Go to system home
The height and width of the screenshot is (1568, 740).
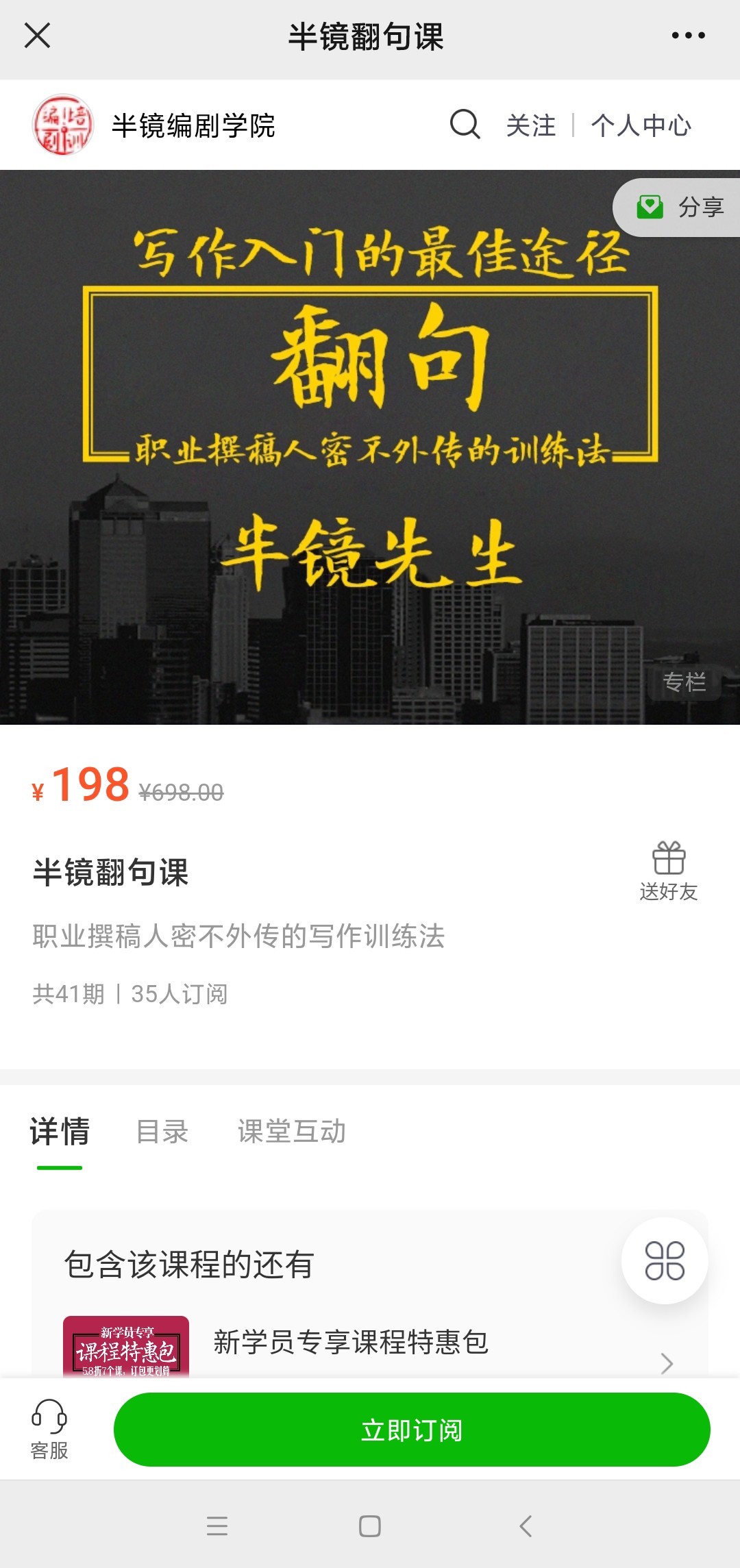click(x=370, y=1526)
